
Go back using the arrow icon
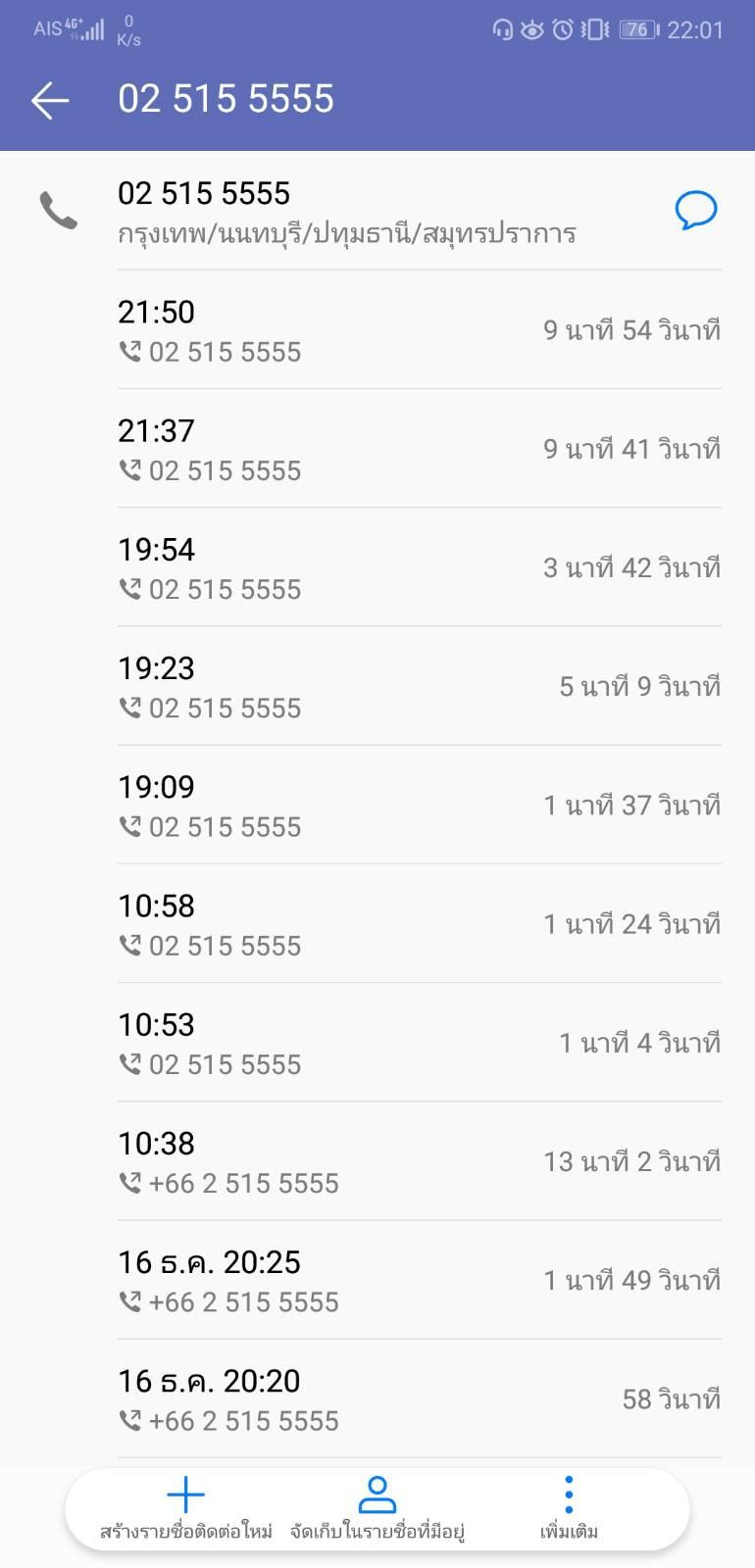(x=50, y=100)
